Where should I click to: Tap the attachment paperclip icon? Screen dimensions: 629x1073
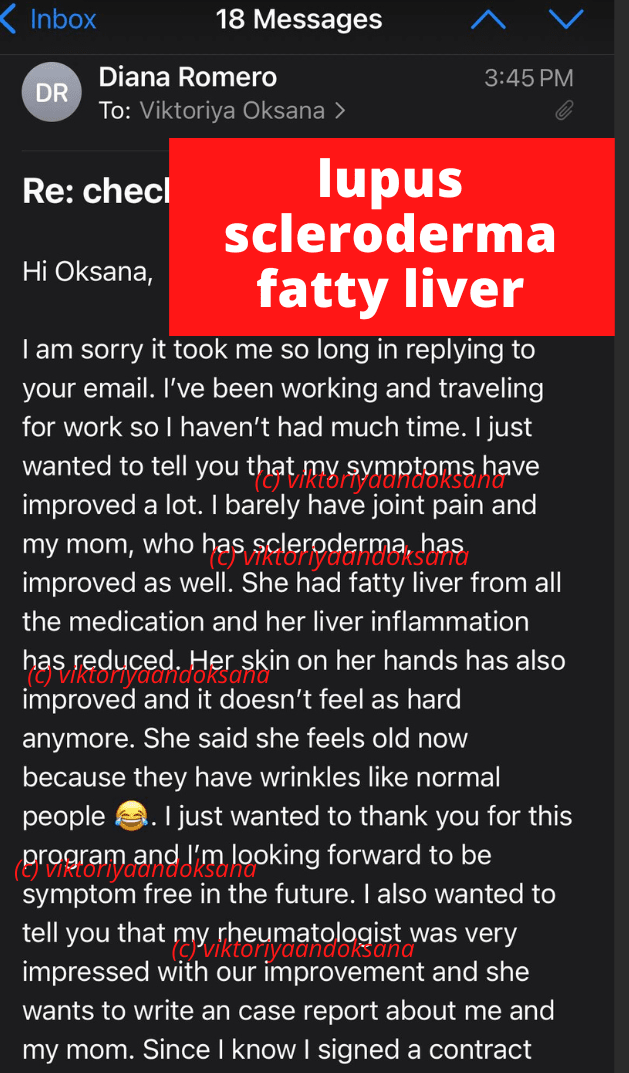(564, 110)
